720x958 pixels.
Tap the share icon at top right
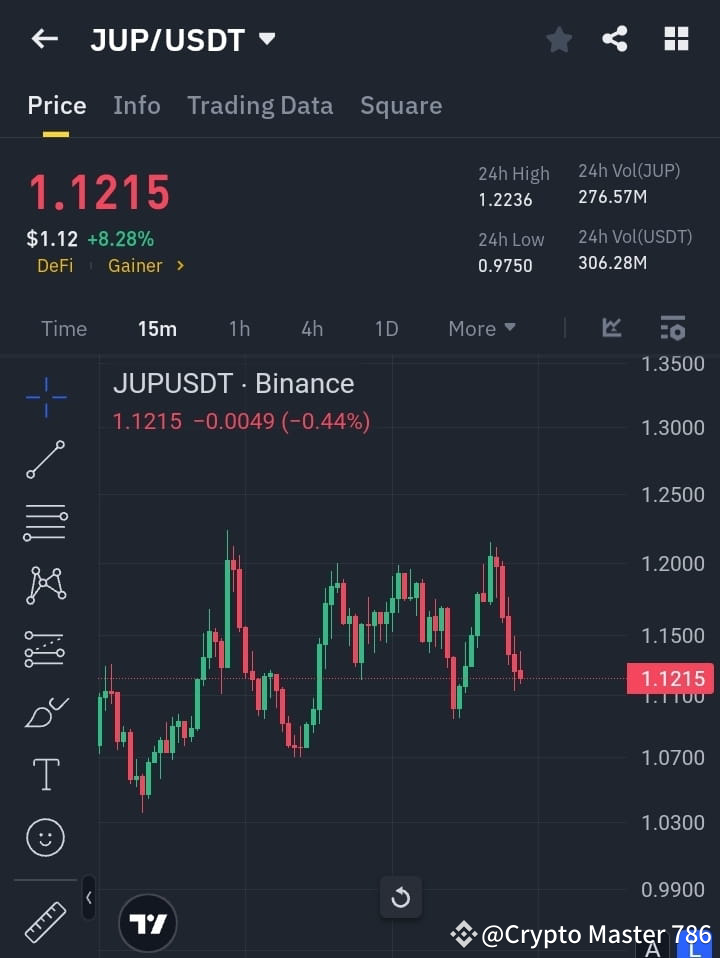[616, 39]
